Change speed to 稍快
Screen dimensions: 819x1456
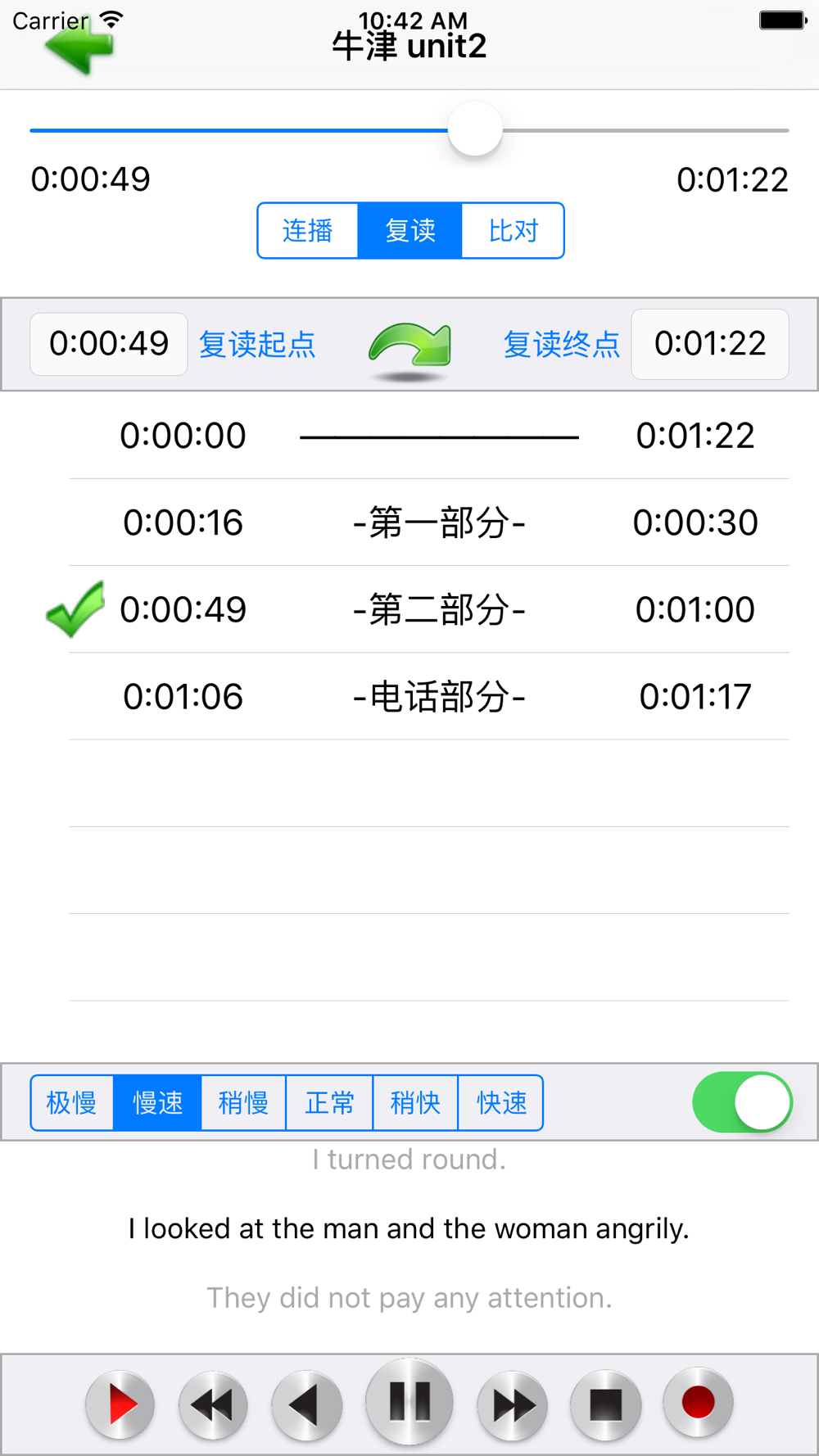coord(415,1103)
